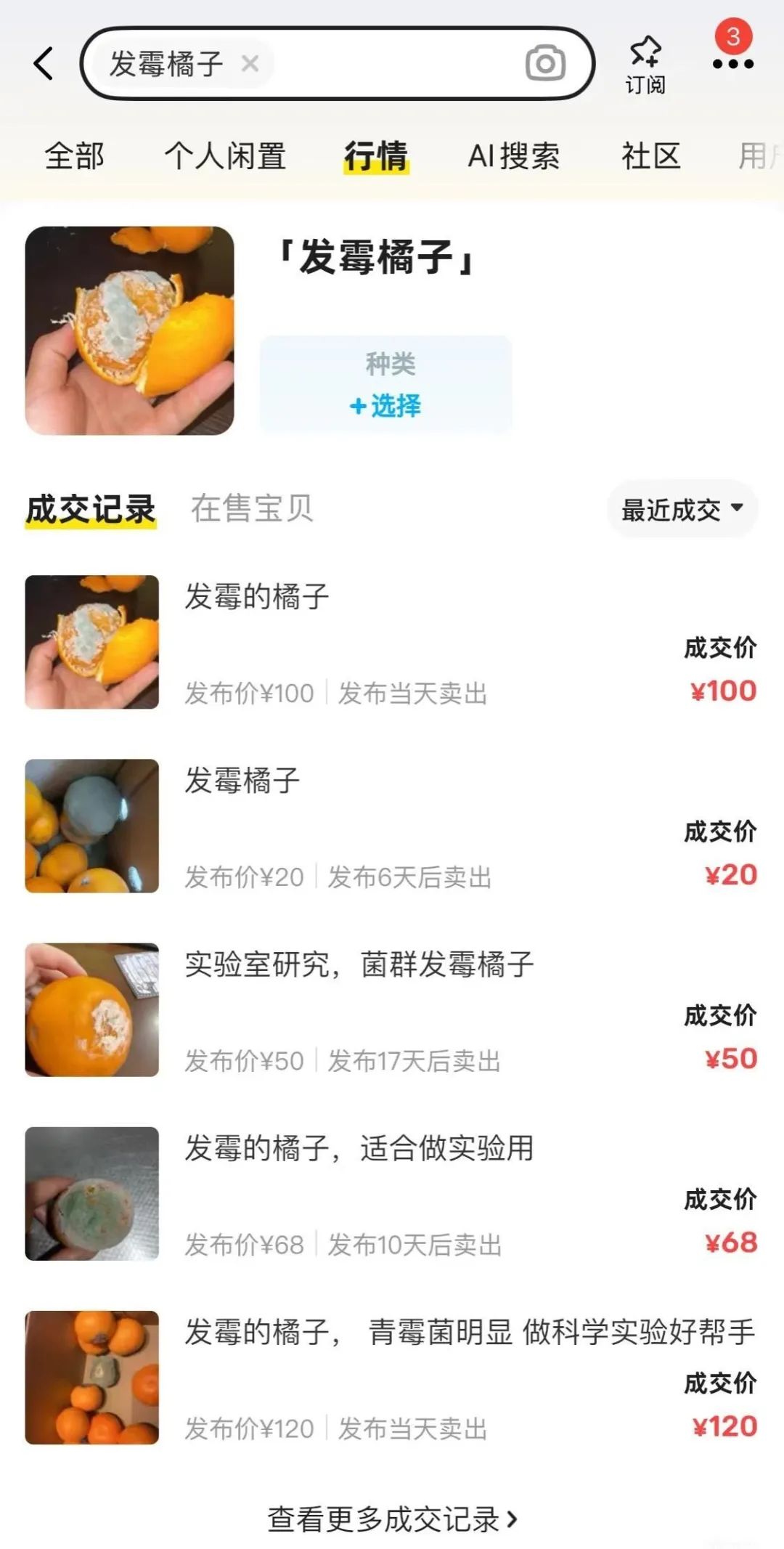Switch to the 全部 tab
The image size is (784, 1549).
coord(74,155)
